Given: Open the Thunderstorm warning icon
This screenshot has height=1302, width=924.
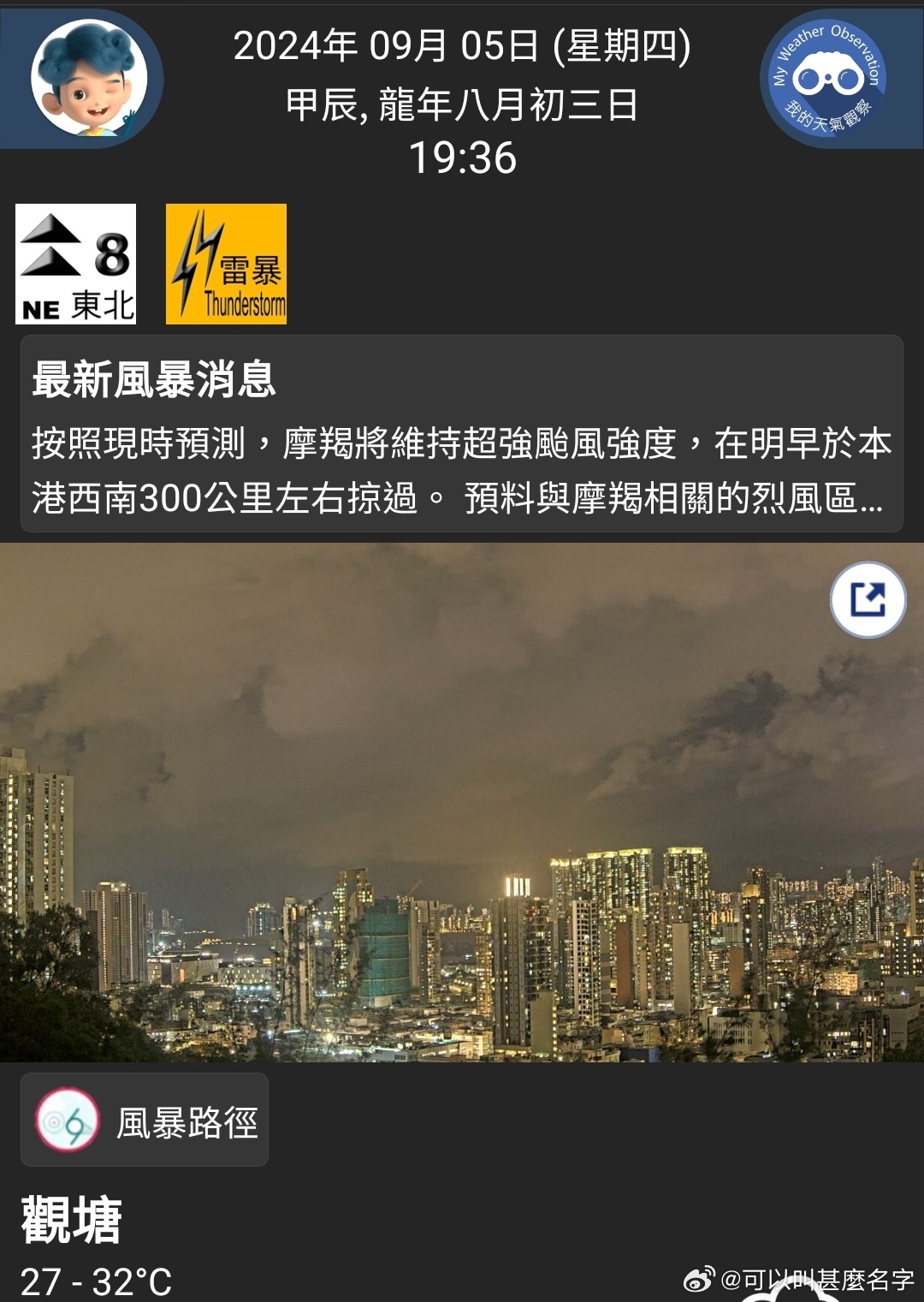Looking at the screenshot, I should pyautogui.click(x=226, y=264).
